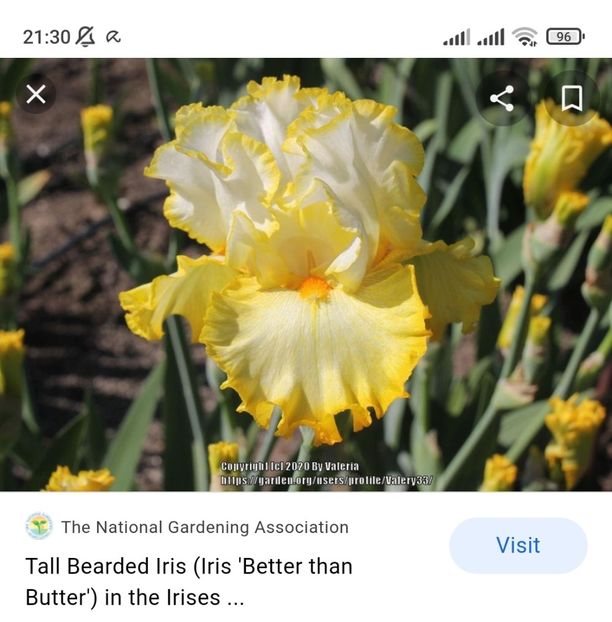Close the image viewer
This screenshot has height=622, width=612.
pyautogui.click(x=36, y=95)
